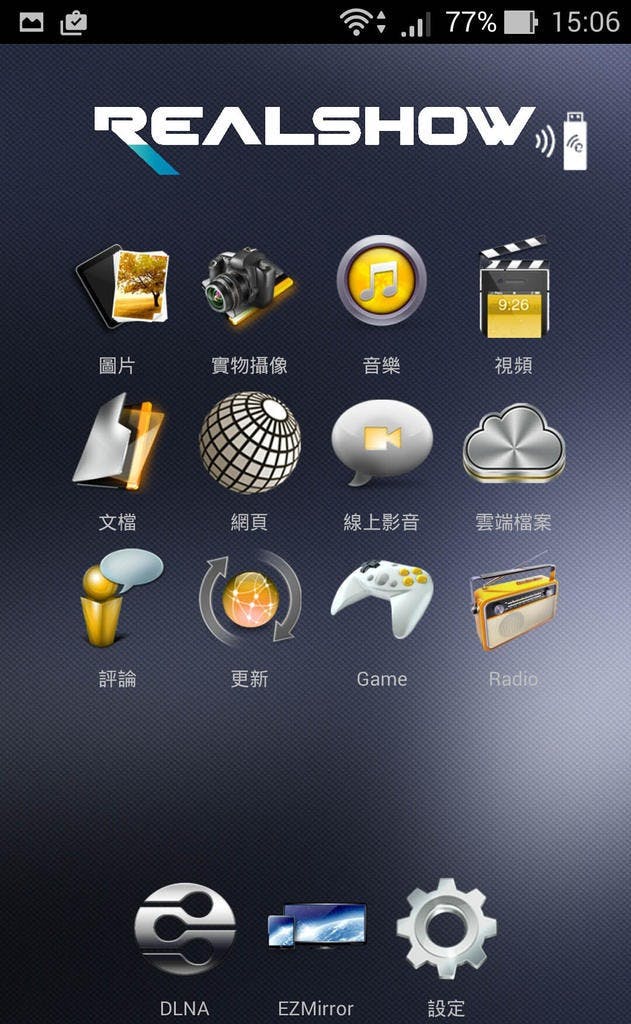Open the Game section

(x=381, y=598)
